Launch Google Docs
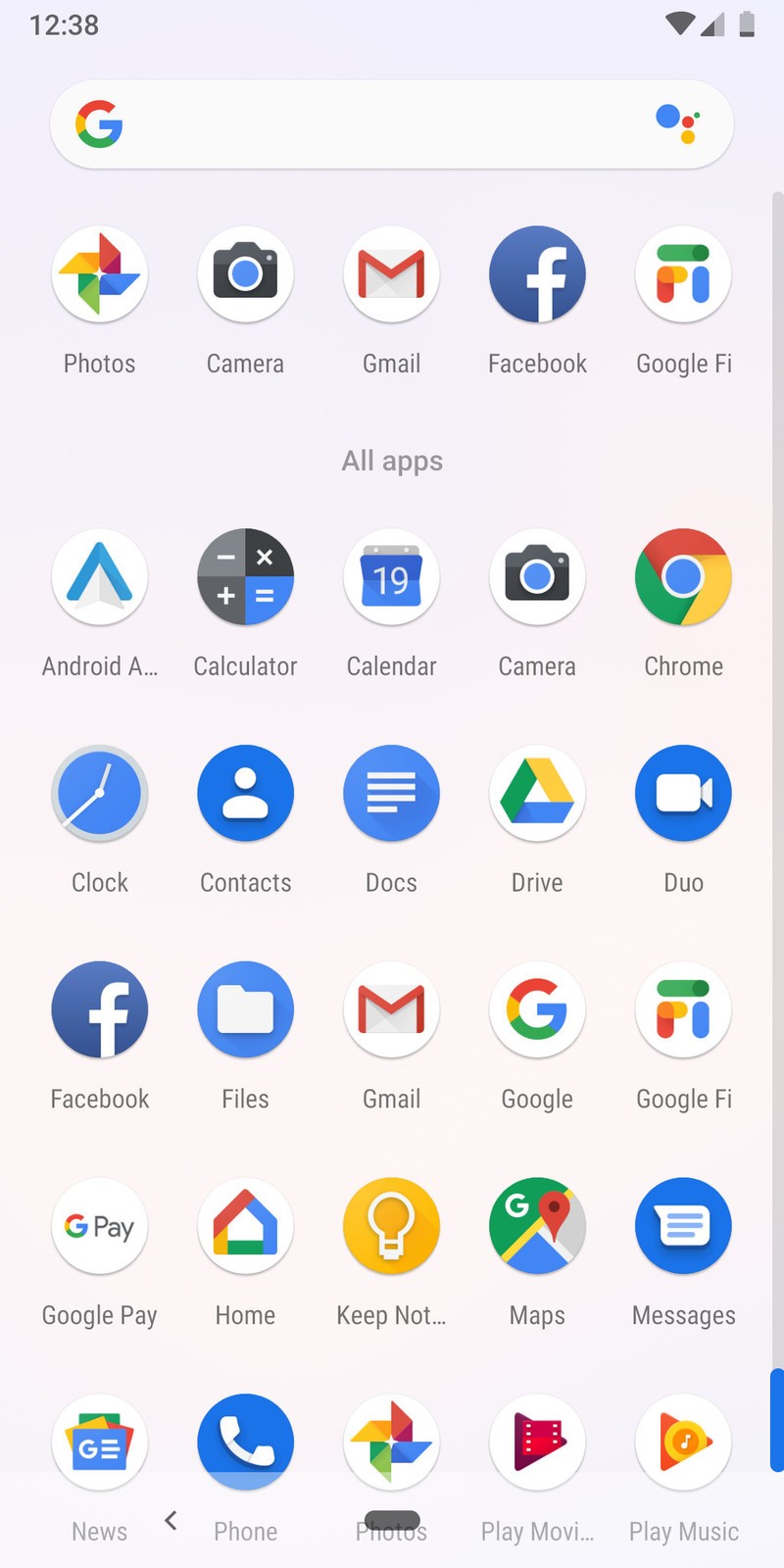Viewport: 784px width, 1568px height. [391, 794]
